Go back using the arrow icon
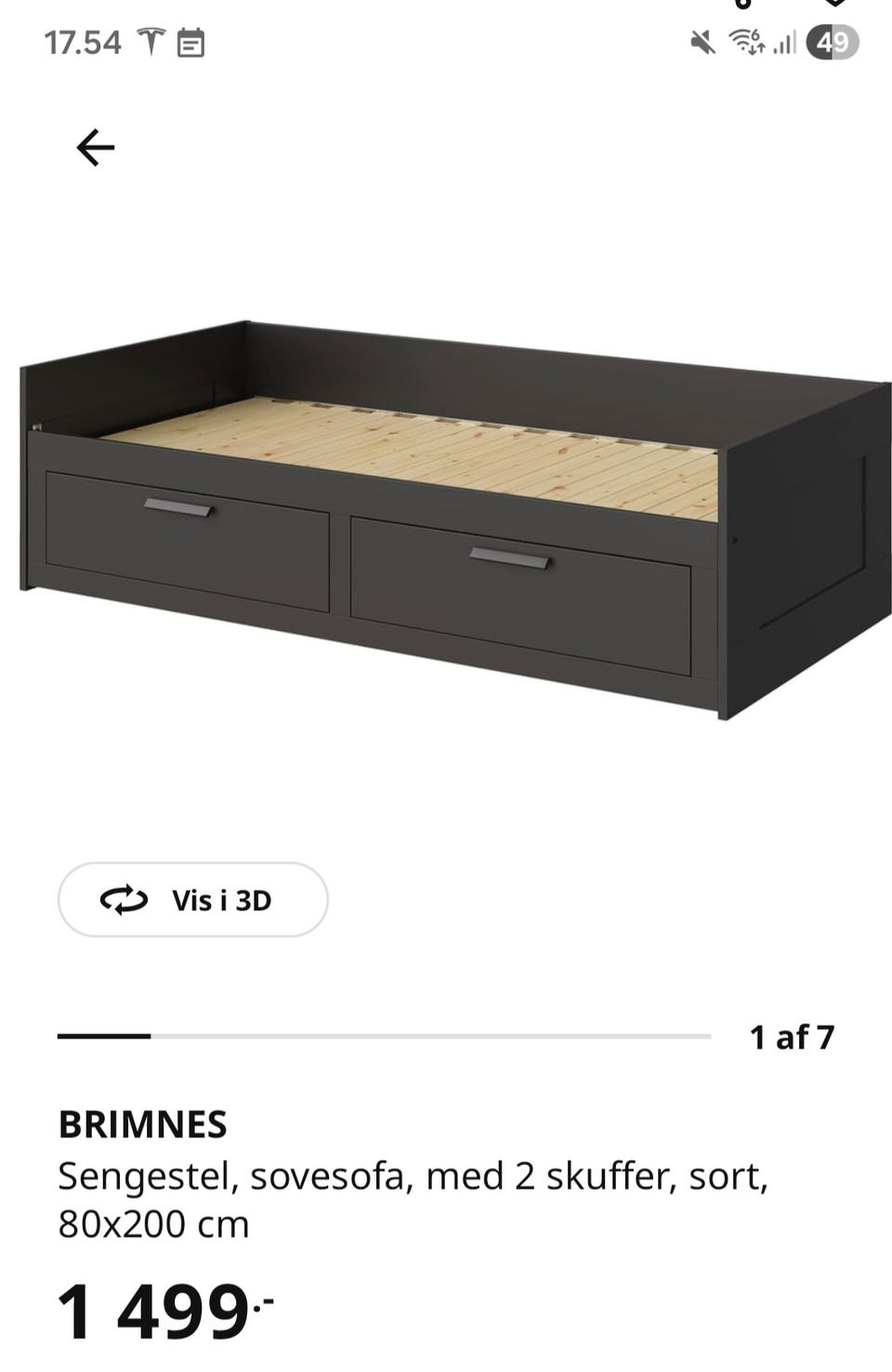 [95, 147]
